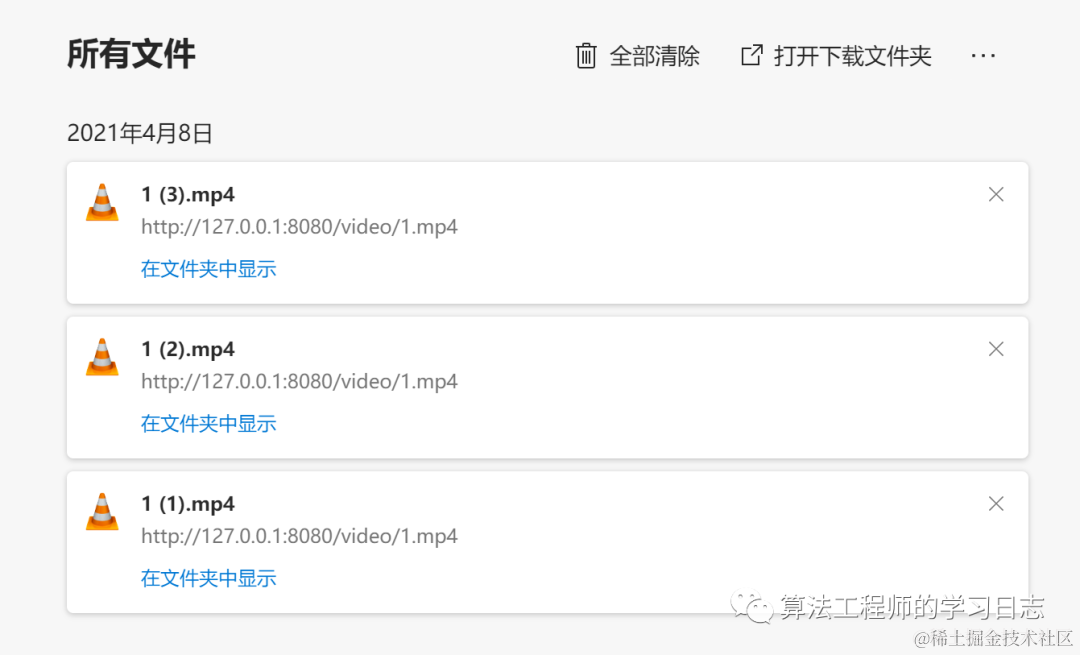The image size is (1080, 655).
Task: Show 1 (2).mp4 in folder
Action: point(208,424)
